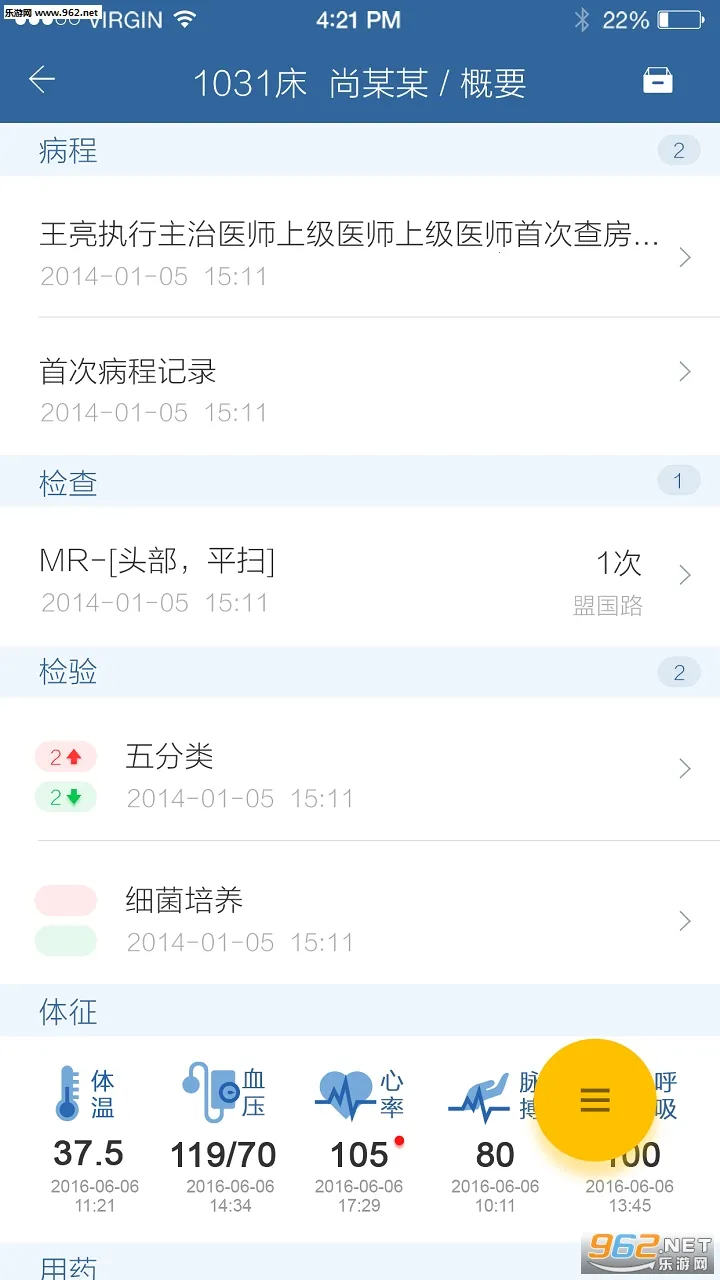Tap the back arrow in the header
The height and width of the screenshot is (1280, 720).
coord(40,80)
